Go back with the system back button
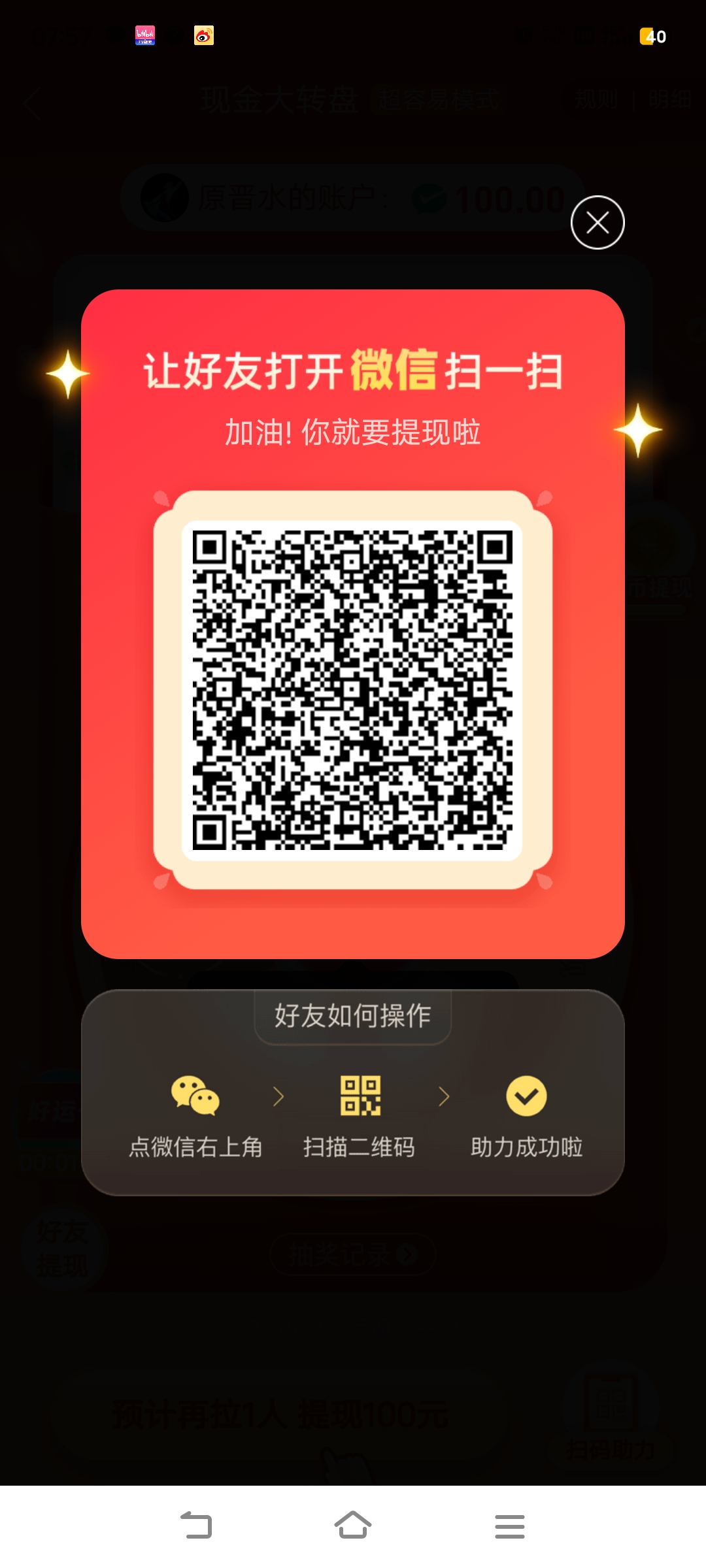The width and height of the screenshot is (706, 1568). click(x=196, y=1526)
